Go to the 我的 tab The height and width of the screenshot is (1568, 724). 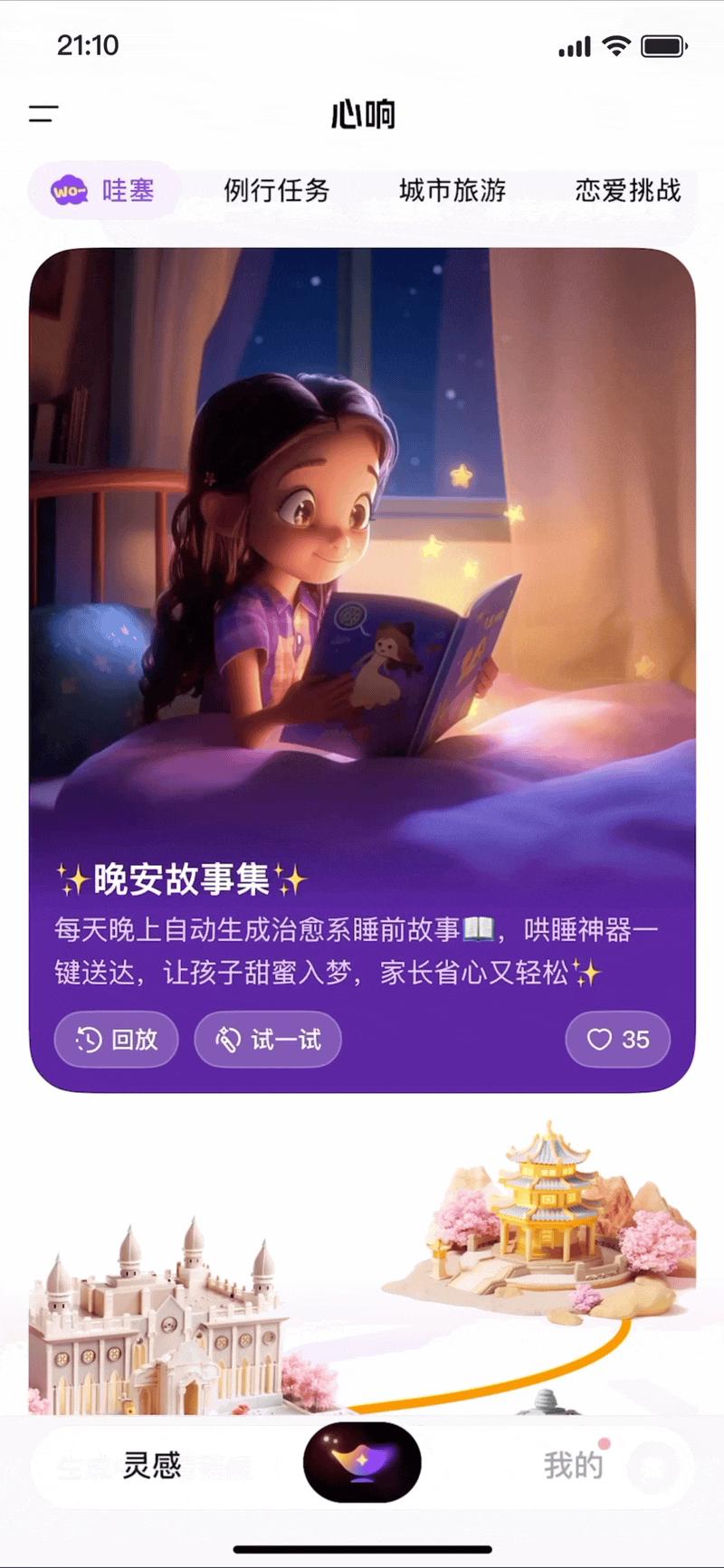click(x=573, y=1465)
